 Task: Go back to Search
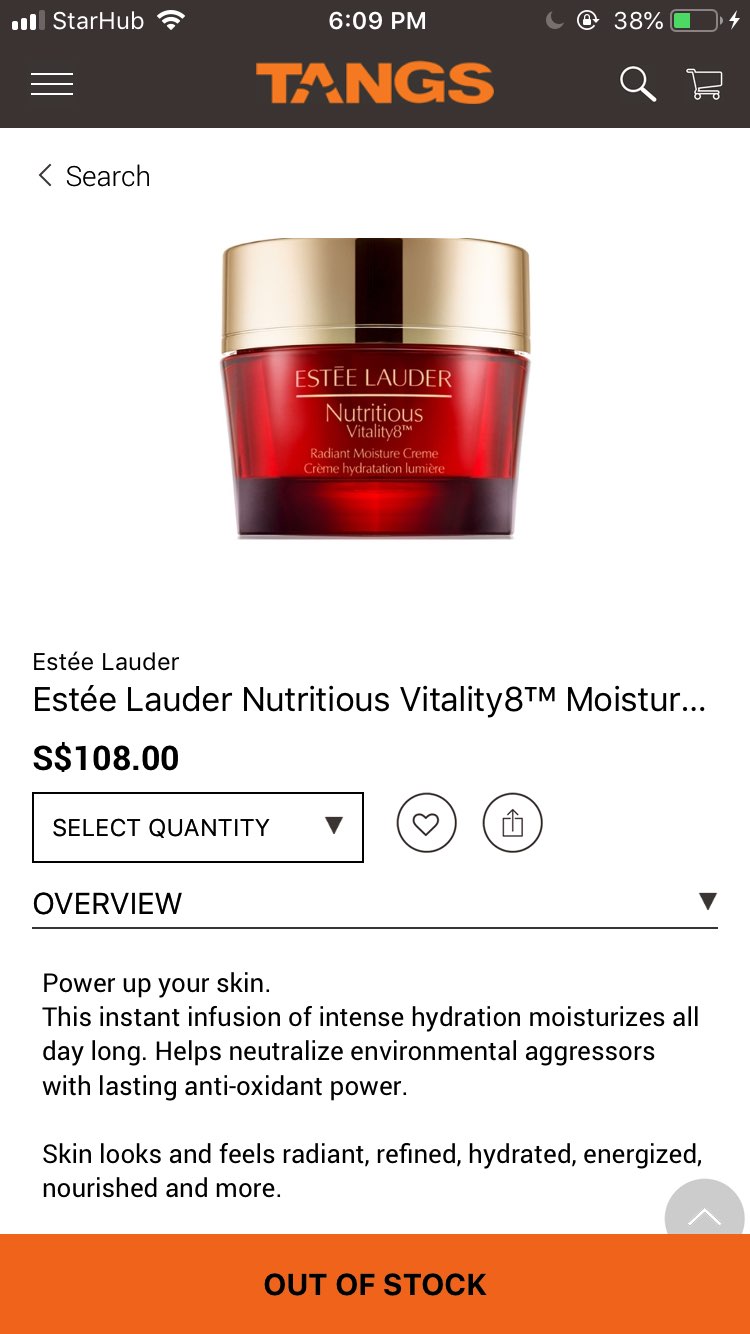[x=93, y=177]
